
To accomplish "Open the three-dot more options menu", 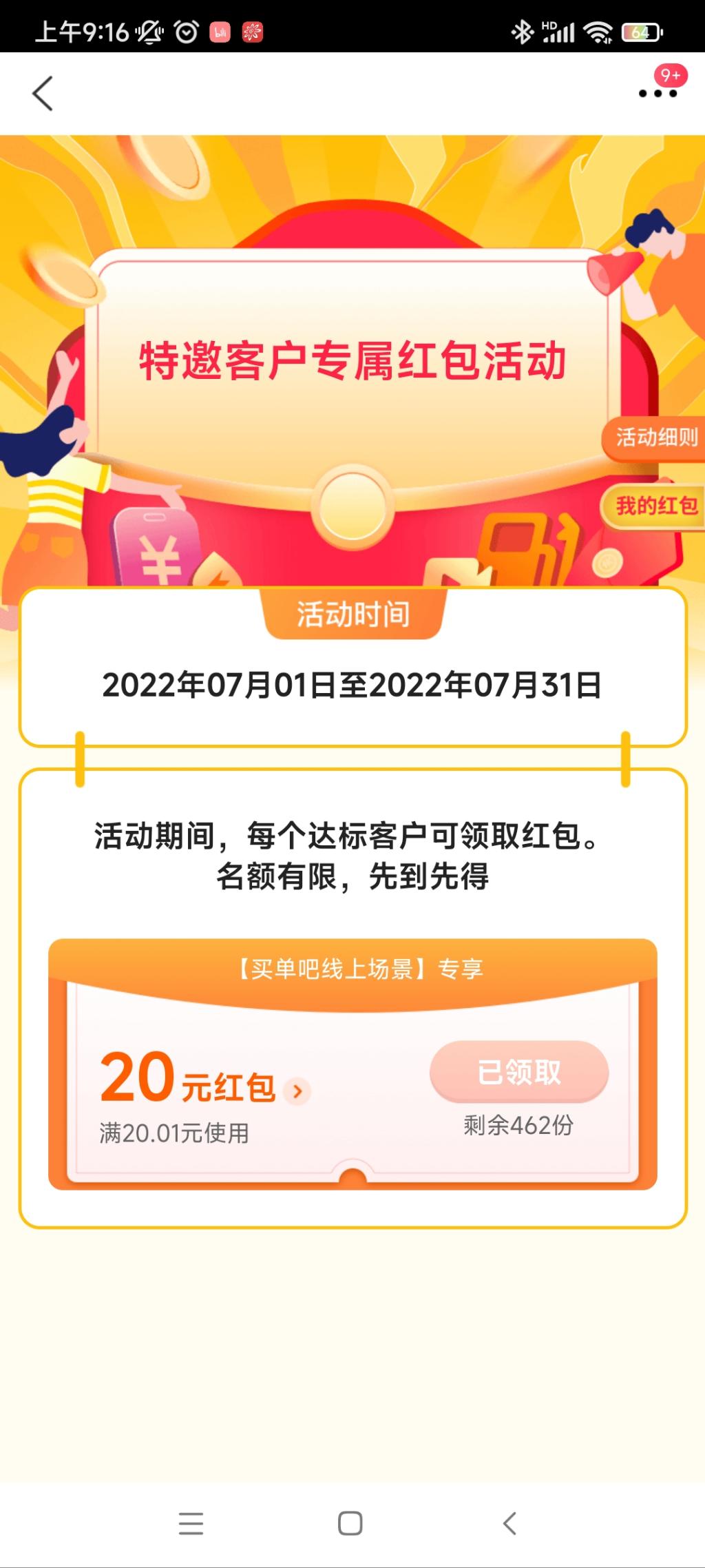I will coord(657,93).
